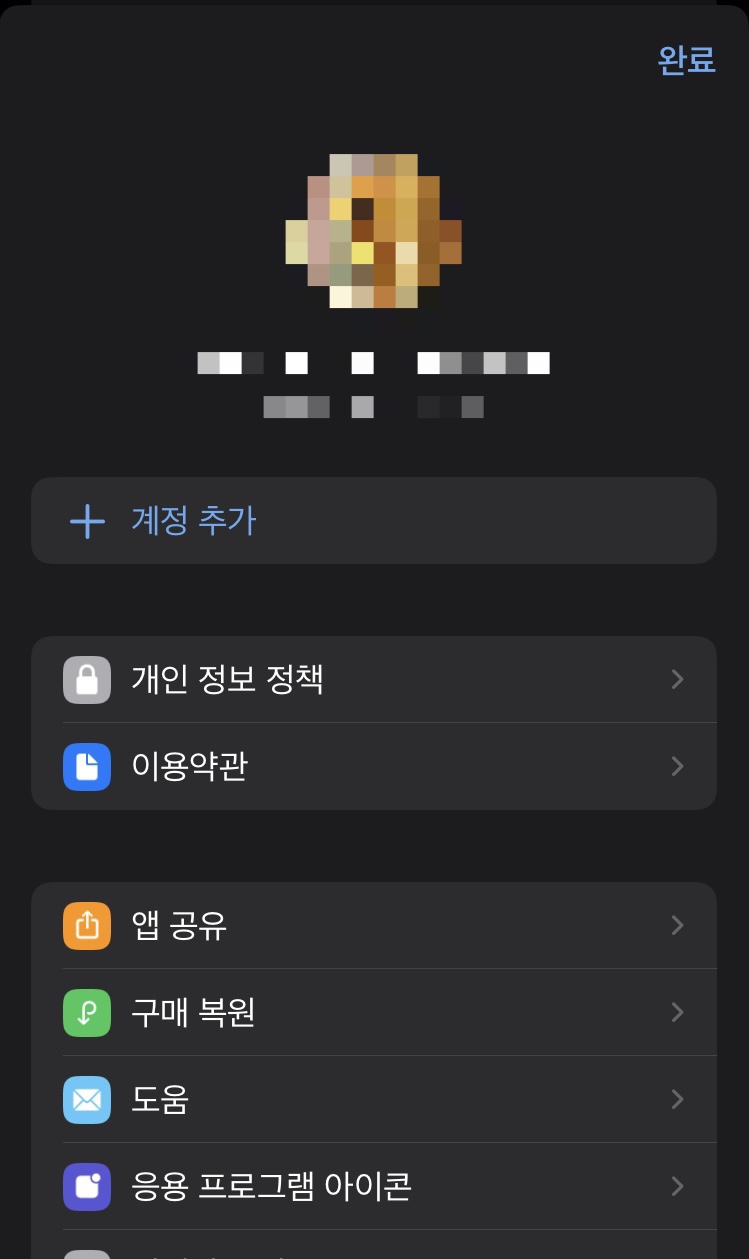The width and height of the screenshot is (749, 1259).
Task: Select 앱 공유 to share the app
Action: pyautogui.click(x=373, y=926)
